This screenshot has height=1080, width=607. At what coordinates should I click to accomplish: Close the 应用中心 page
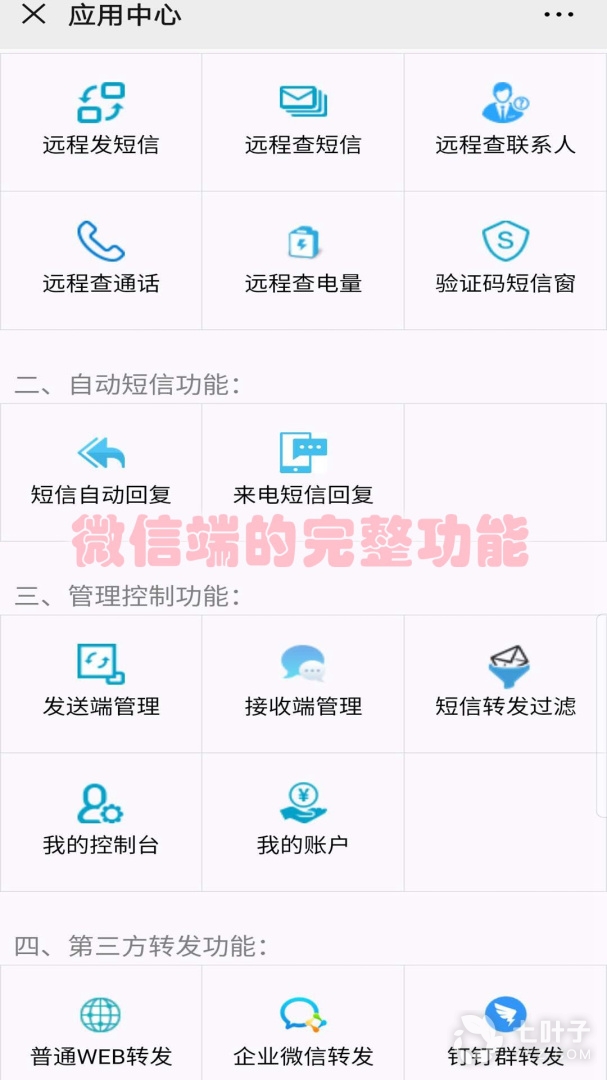pos(33,15)
